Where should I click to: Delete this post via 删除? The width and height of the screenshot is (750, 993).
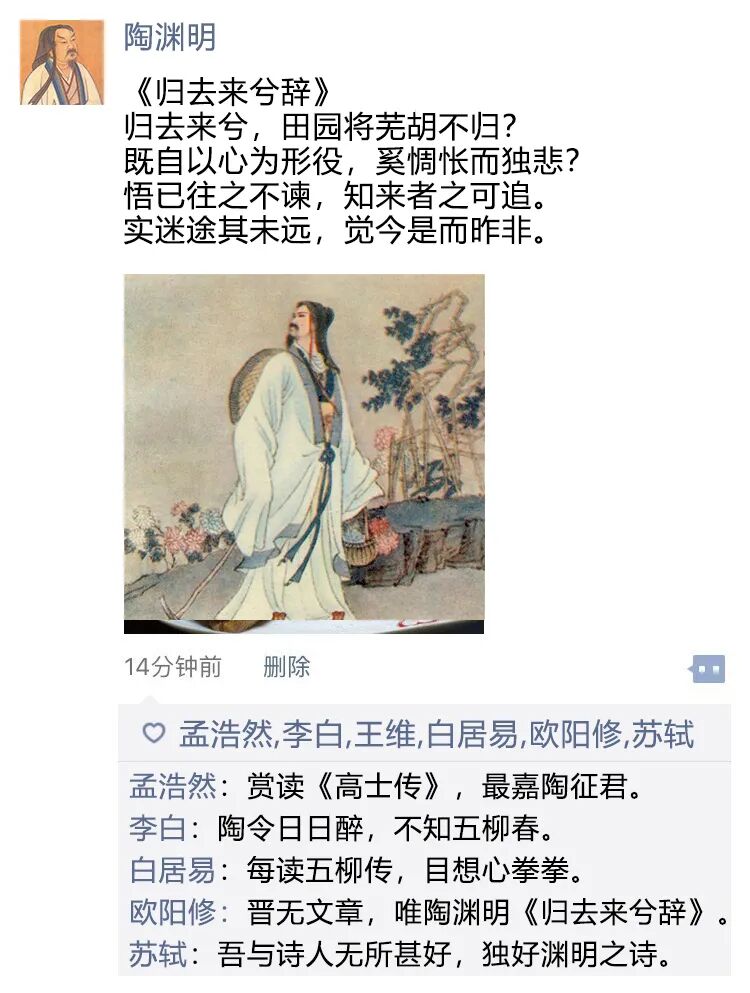click(286, 667)
